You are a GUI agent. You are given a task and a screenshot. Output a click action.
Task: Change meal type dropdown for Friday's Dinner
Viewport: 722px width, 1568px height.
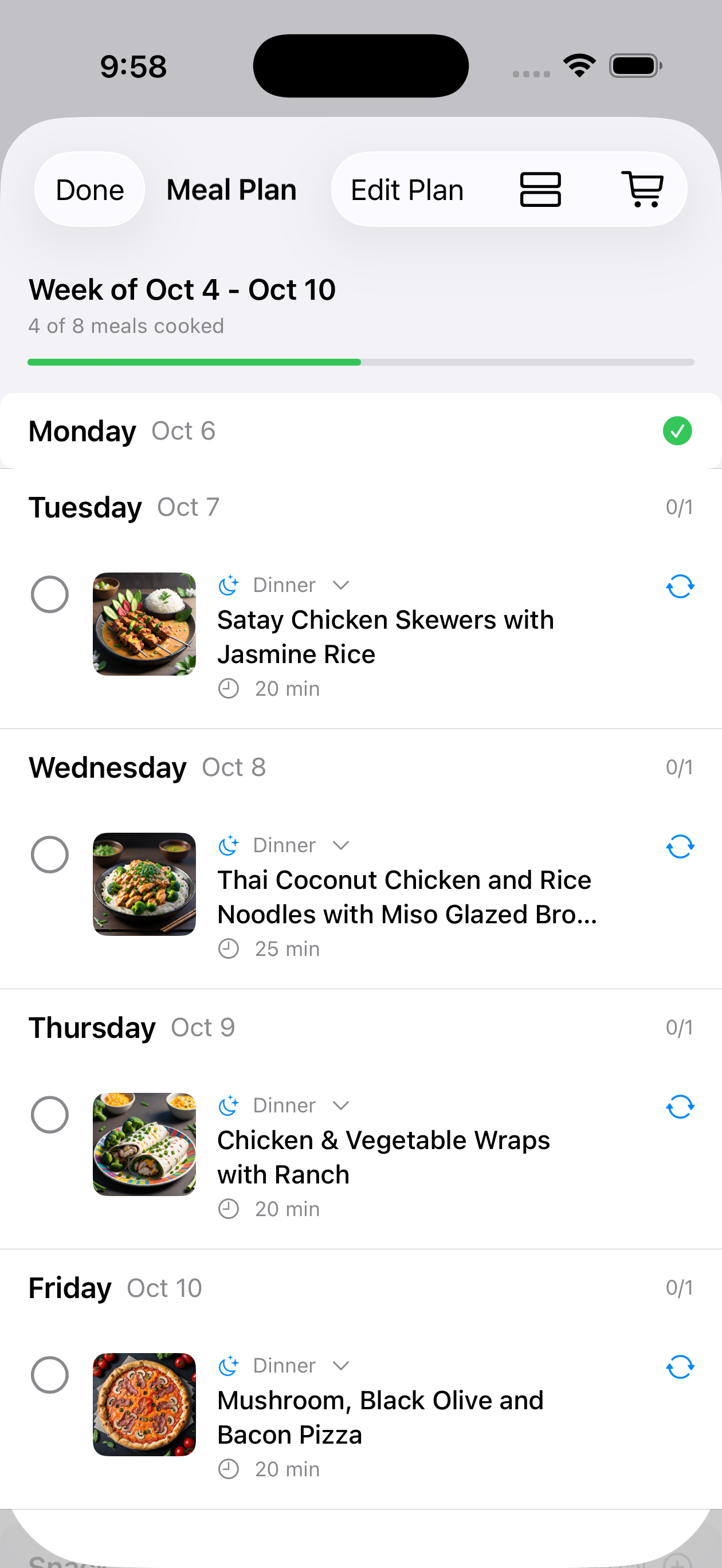(284, 1366)
